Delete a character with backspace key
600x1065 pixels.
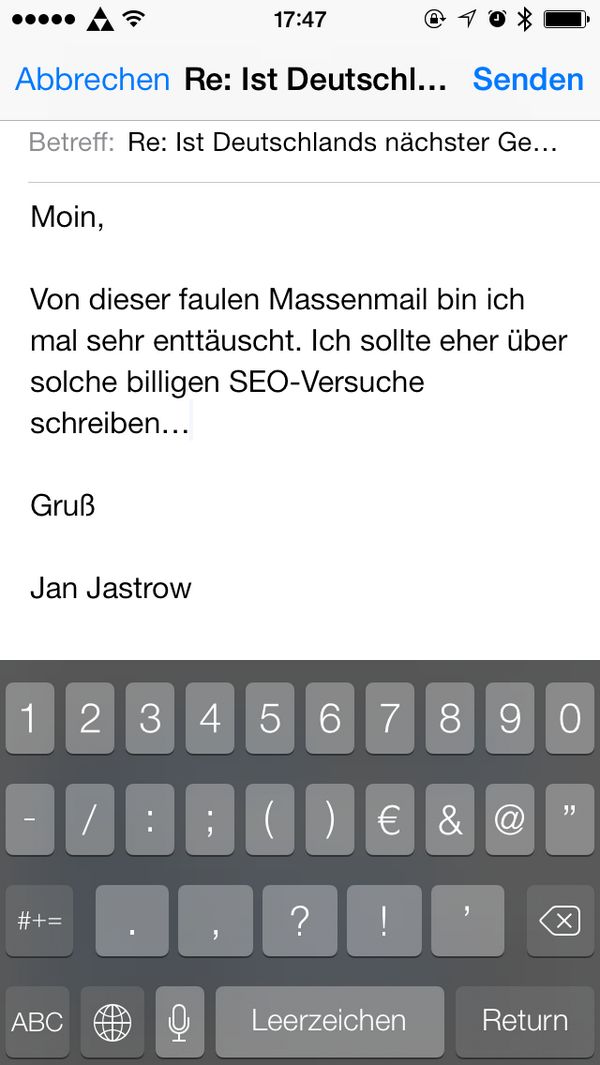pyautogui.click(x=560, y=920)
